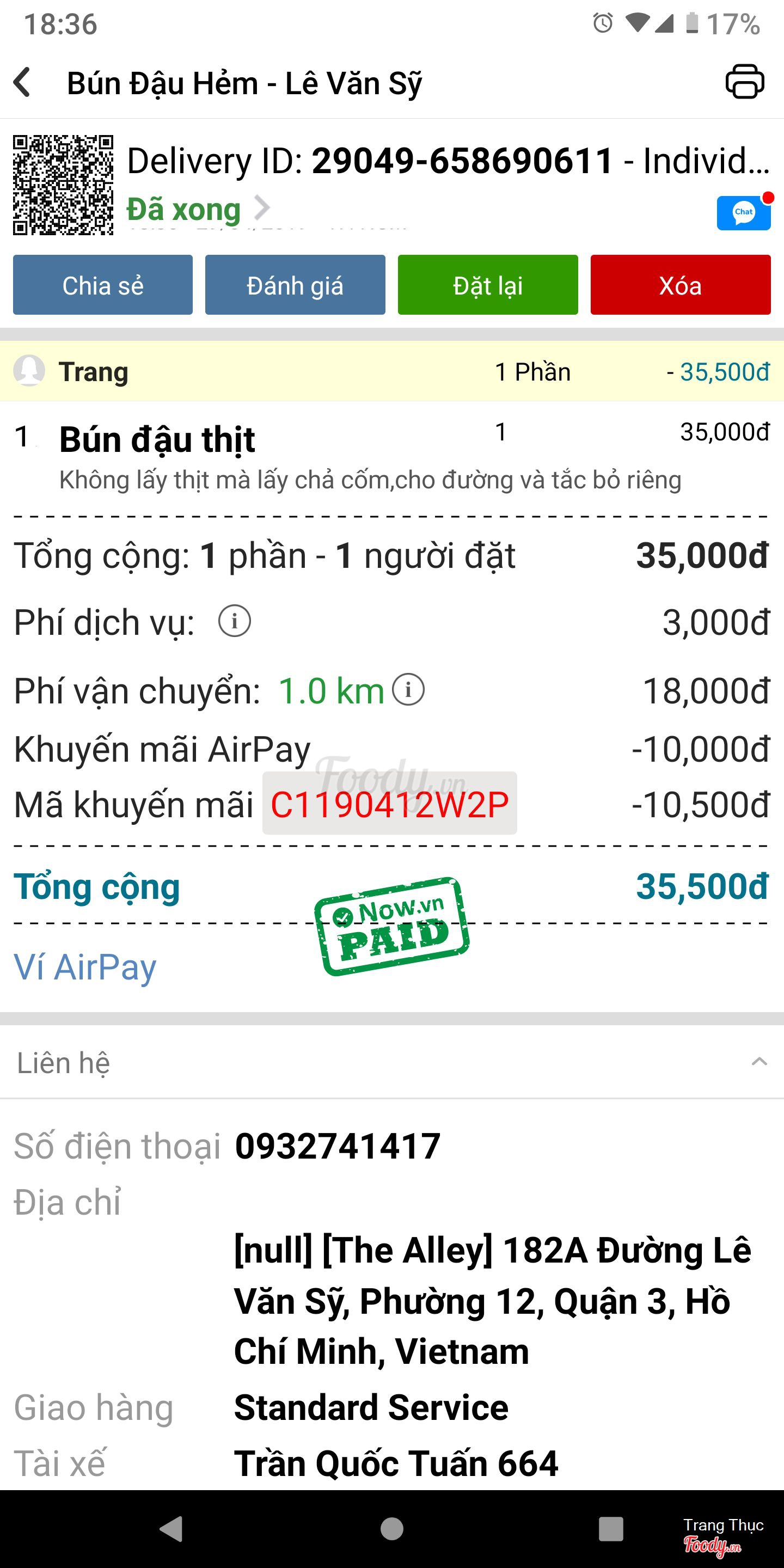Image resolution: width=784 pixels, height=1568 pixels.
Task: Tap the Chia sẻ button
Action: click(x=103, y=285)
